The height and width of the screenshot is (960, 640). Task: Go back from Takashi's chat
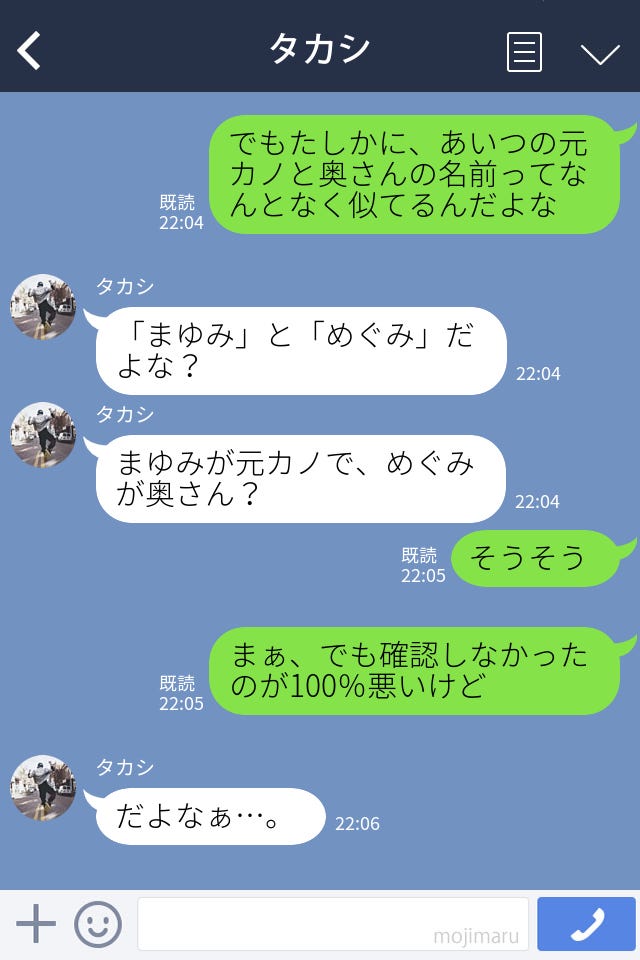click(30, 50)
